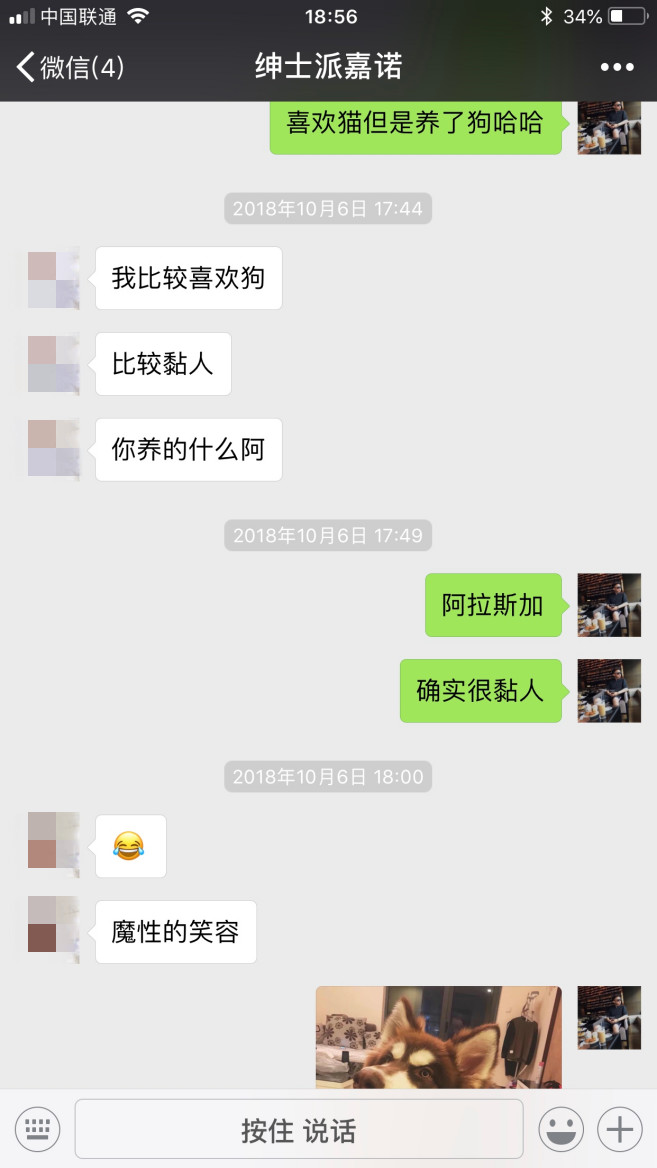Image resolution: width=657 pixels, height=1168 pixels.
Task: Tap contact's avatar beside 魔性的笑容
Action: click(x=54, y=930)
